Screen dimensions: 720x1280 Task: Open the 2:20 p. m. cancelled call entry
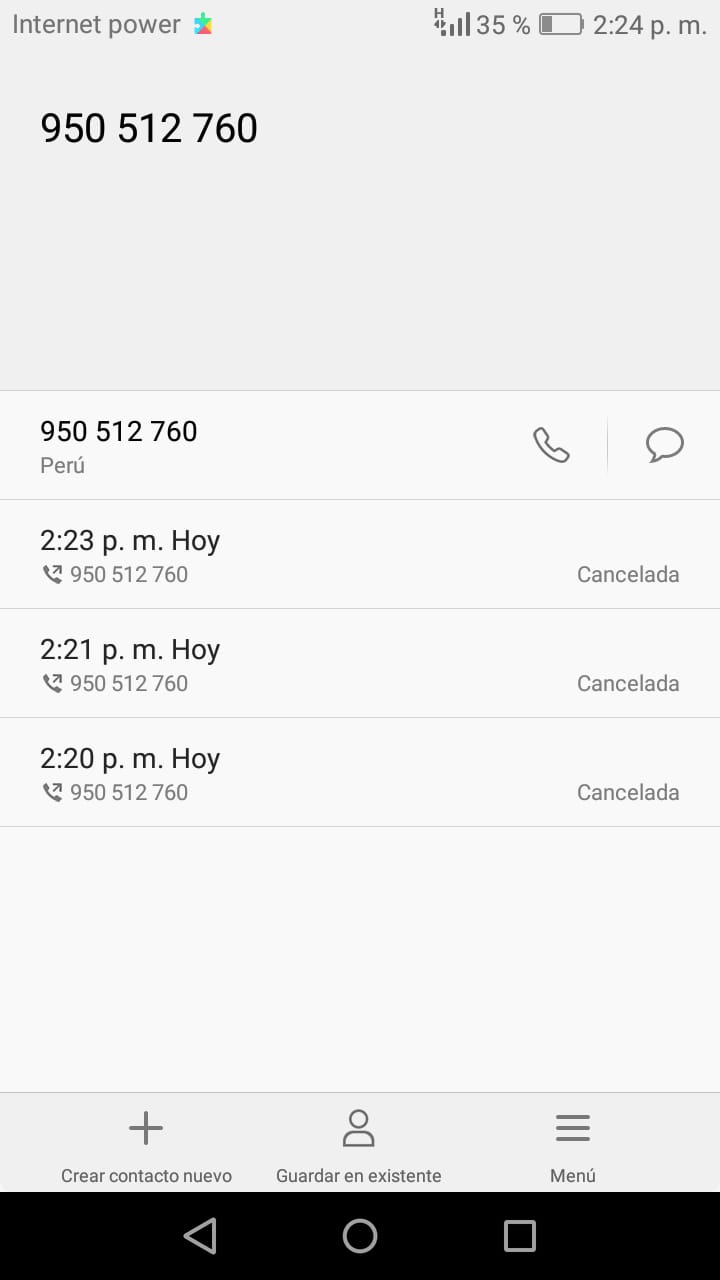[360, 772]
